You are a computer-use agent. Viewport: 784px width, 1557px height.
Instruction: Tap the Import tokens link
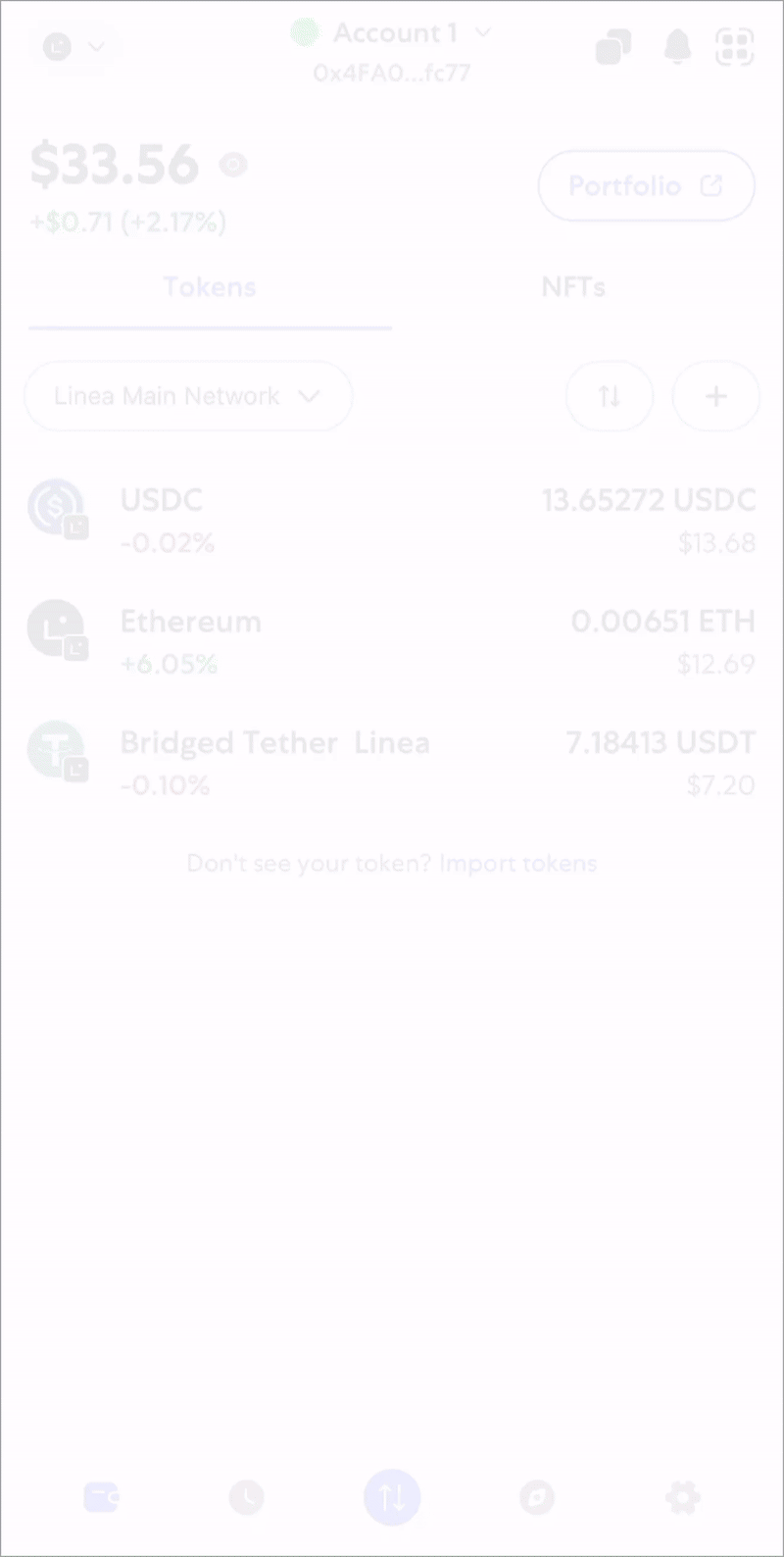[x=517, y=864]
